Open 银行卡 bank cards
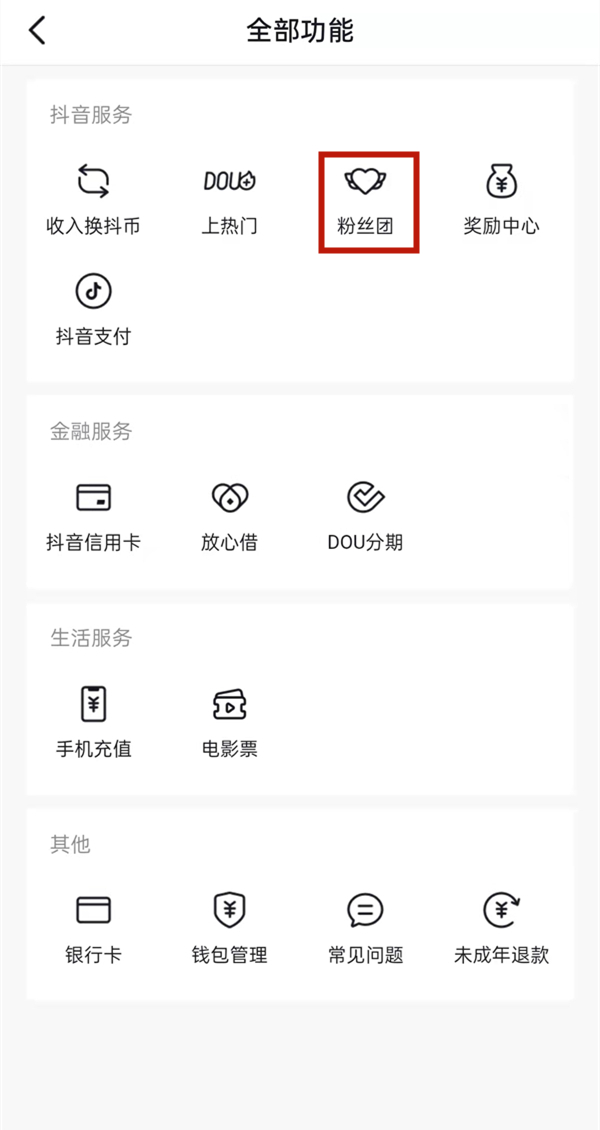 point(93,928)
